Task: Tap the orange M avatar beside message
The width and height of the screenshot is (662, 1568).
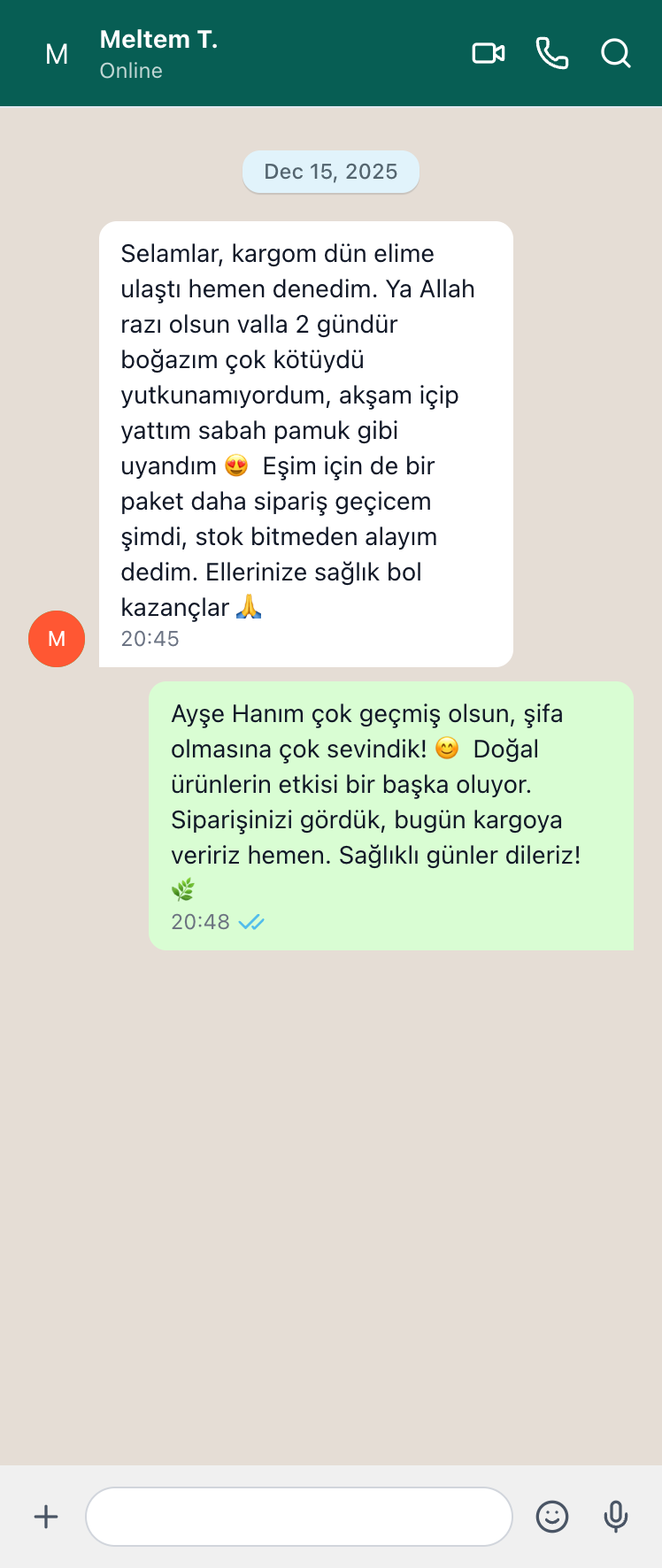Action: (57, 638)
